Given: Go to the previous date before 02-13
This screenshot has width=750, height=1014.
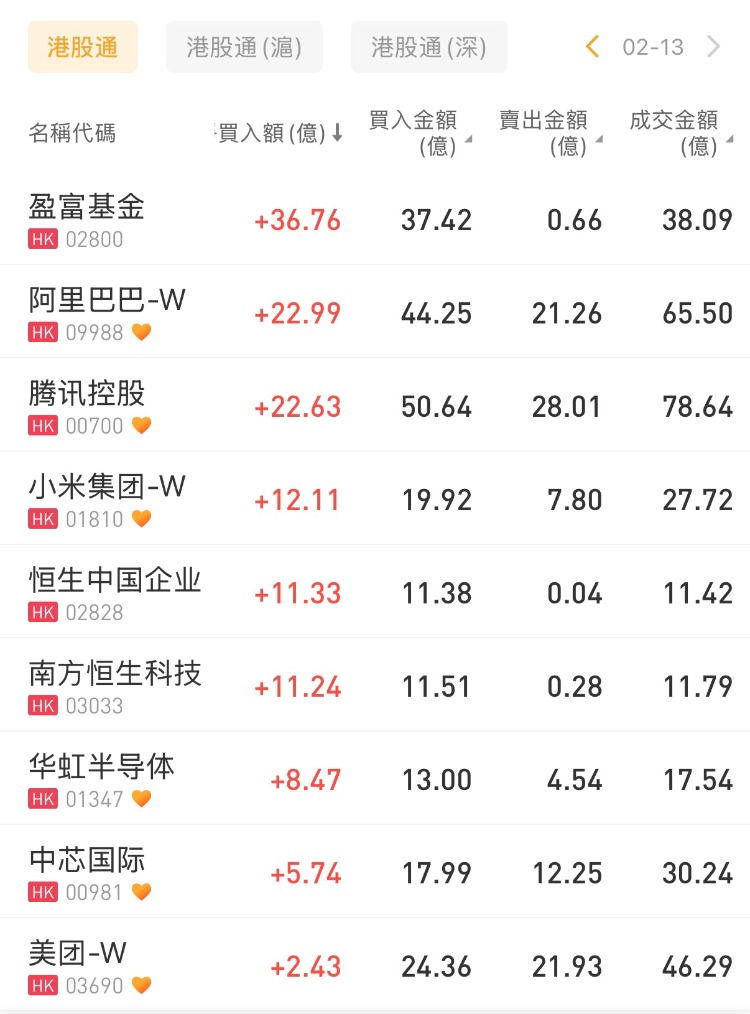Looking at the screenshot, I should click(x=593, y=47).
